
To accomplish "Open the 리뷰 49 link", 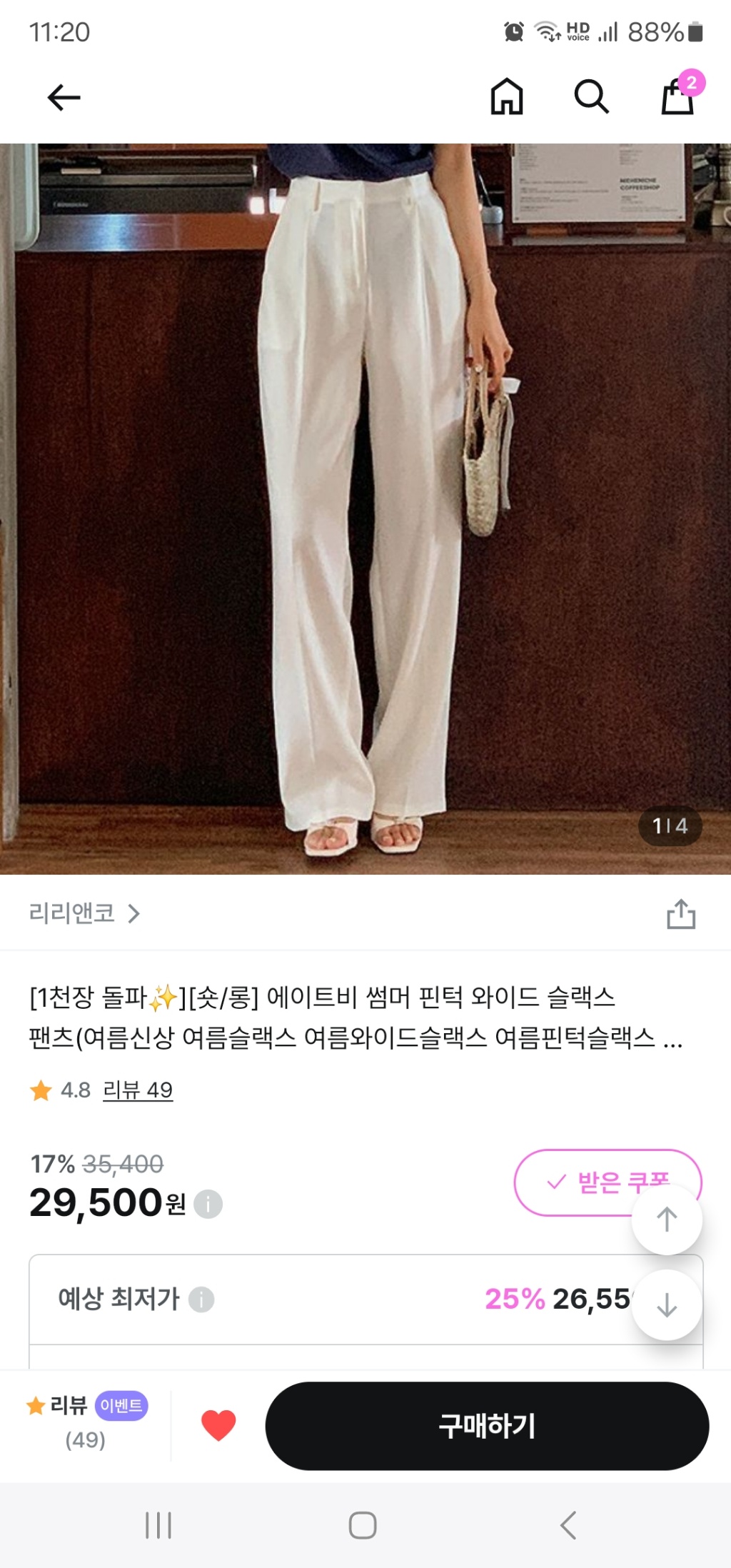I will coord(138,1090).
